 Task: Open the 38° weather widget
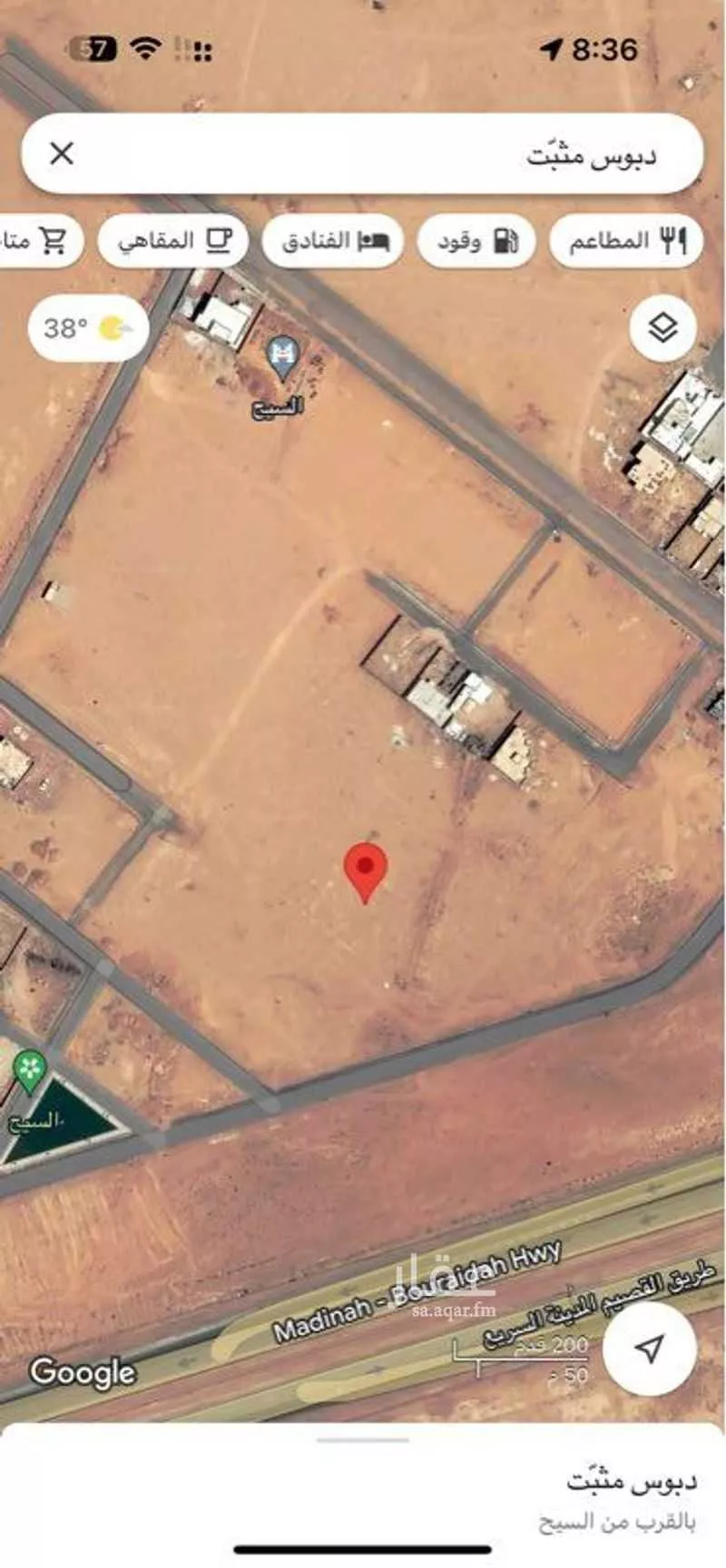pyautogui.click(x=88, y=327)
